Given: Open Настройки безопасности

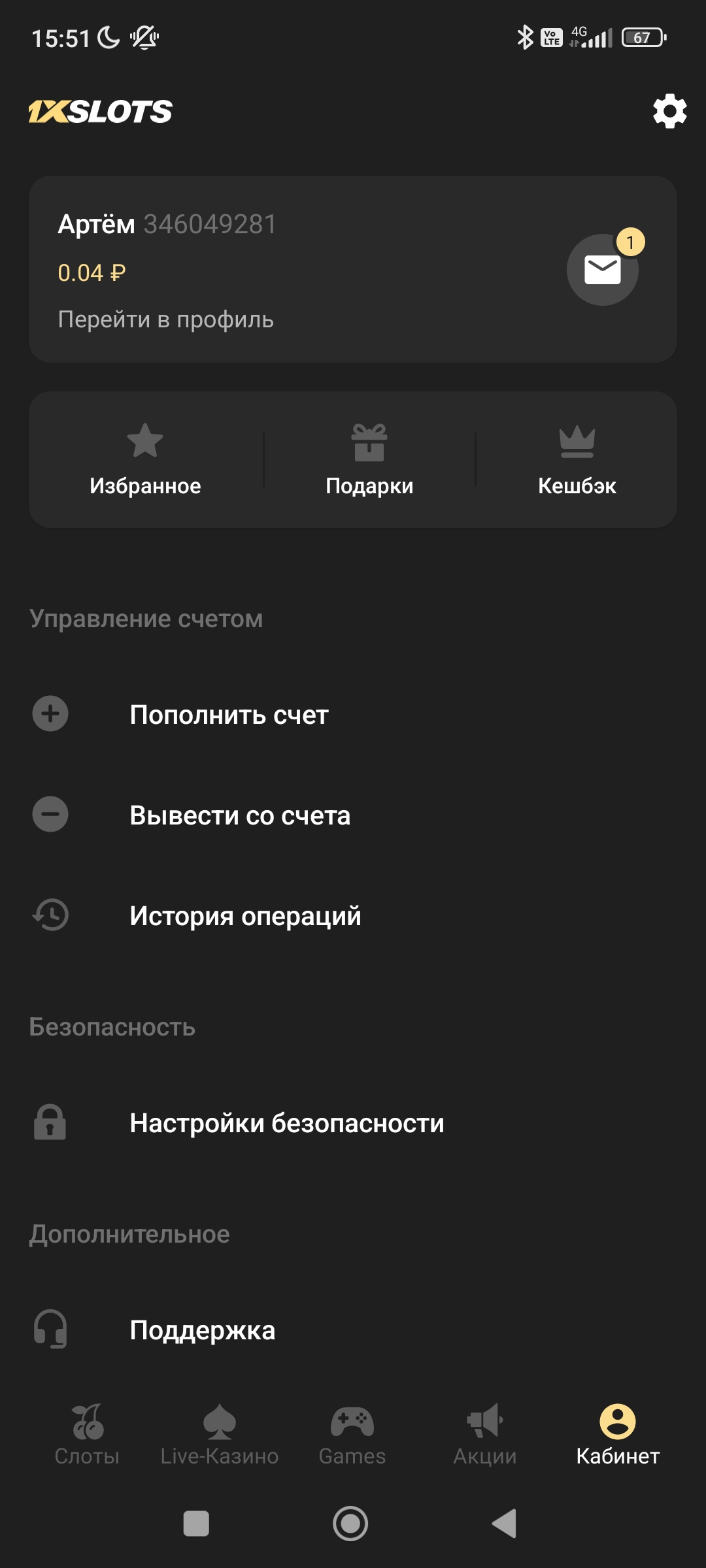Looking at the screenshot, I should [286, 1123].
